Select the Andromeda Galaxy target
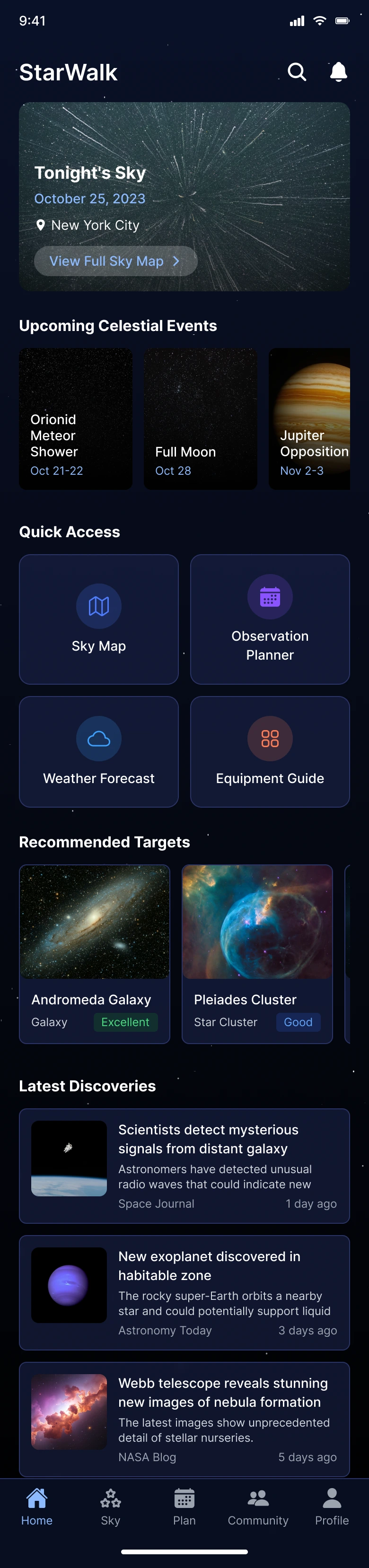The width and height of the screenshot is (369, 1568). pyautogui.click(x=95, y=953)
